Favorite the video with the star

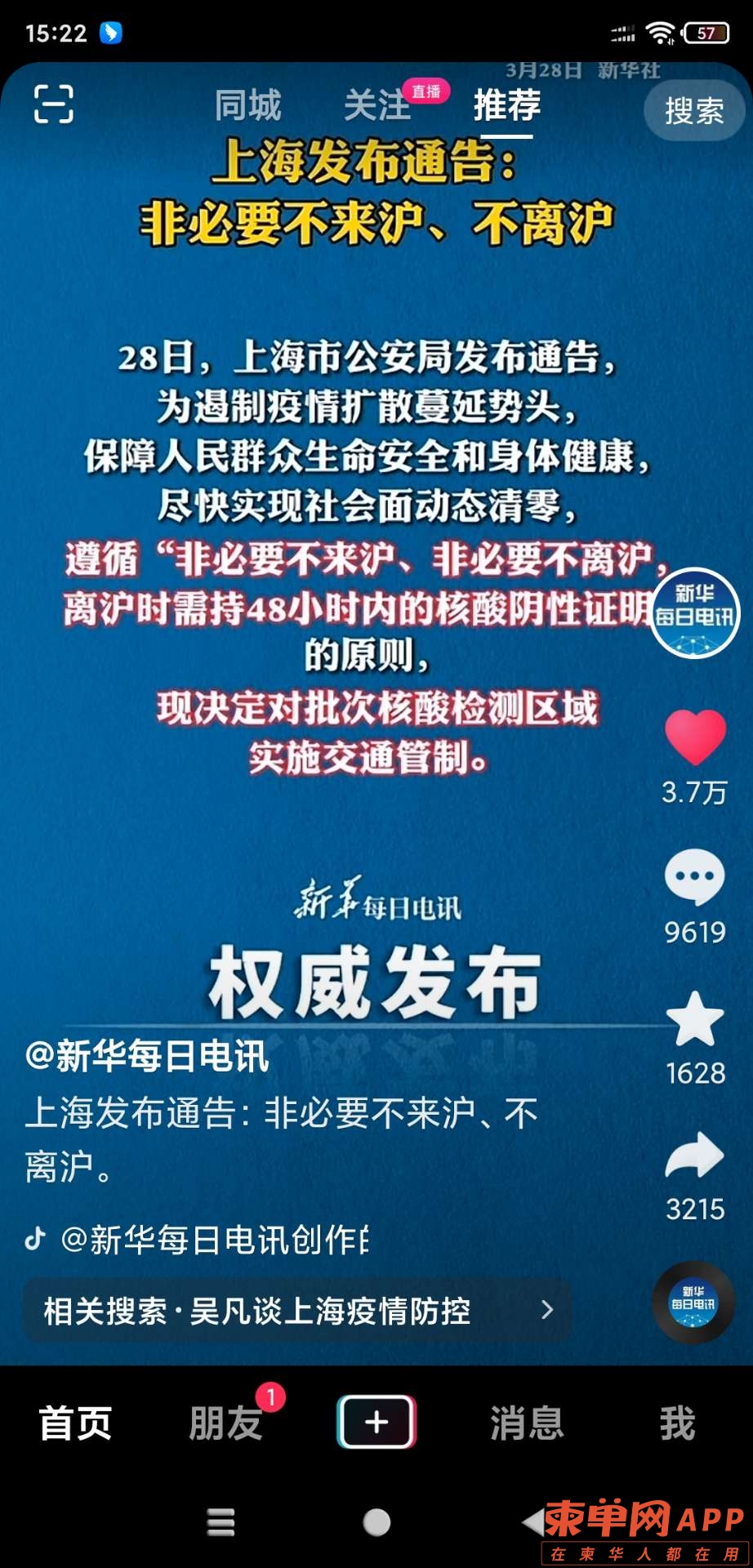tap(695, 1019)
